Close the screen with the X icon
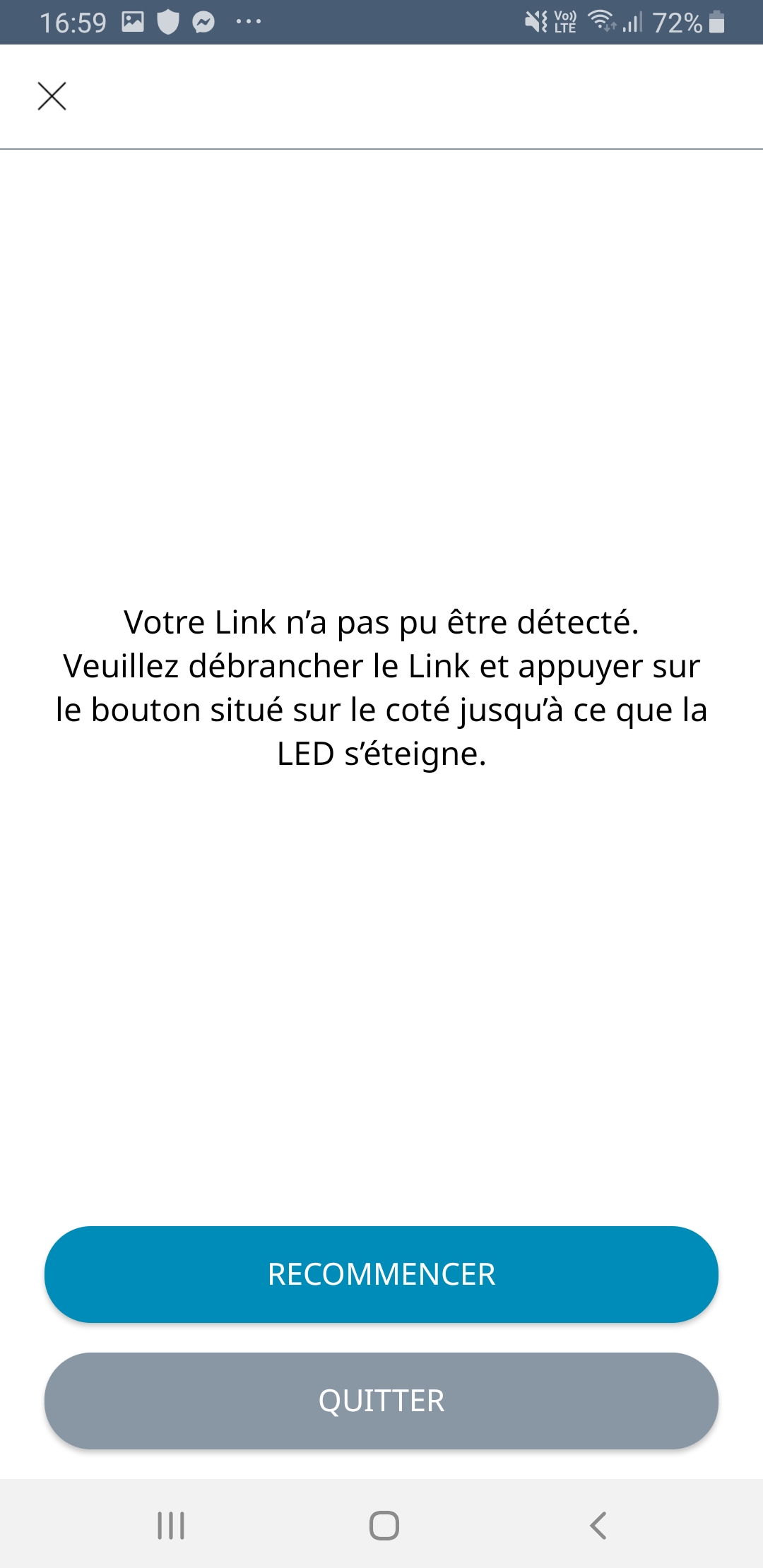763x1568 pixels. pyautogui.click(x=52, y=96)
